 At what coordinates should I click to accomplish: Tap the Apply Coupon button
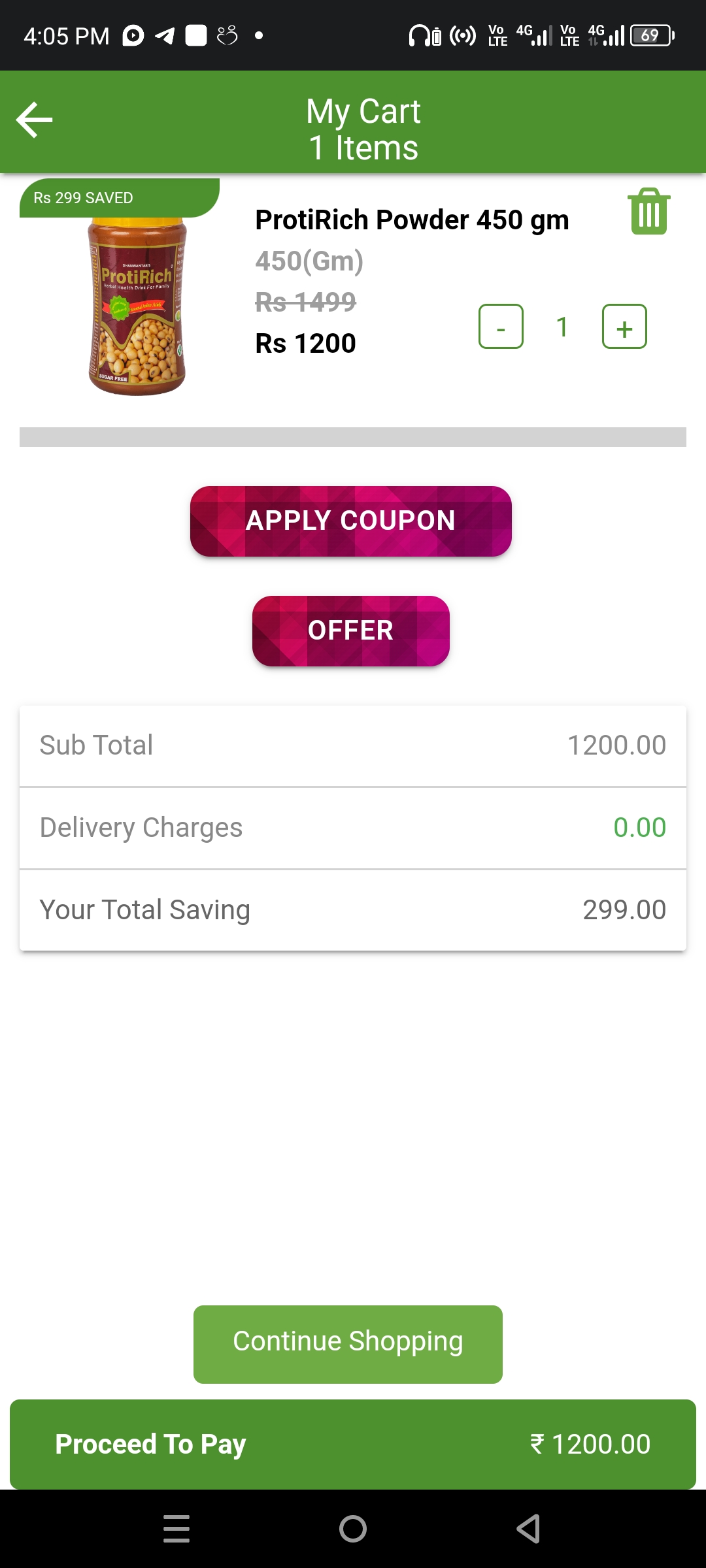click(351, 521)
